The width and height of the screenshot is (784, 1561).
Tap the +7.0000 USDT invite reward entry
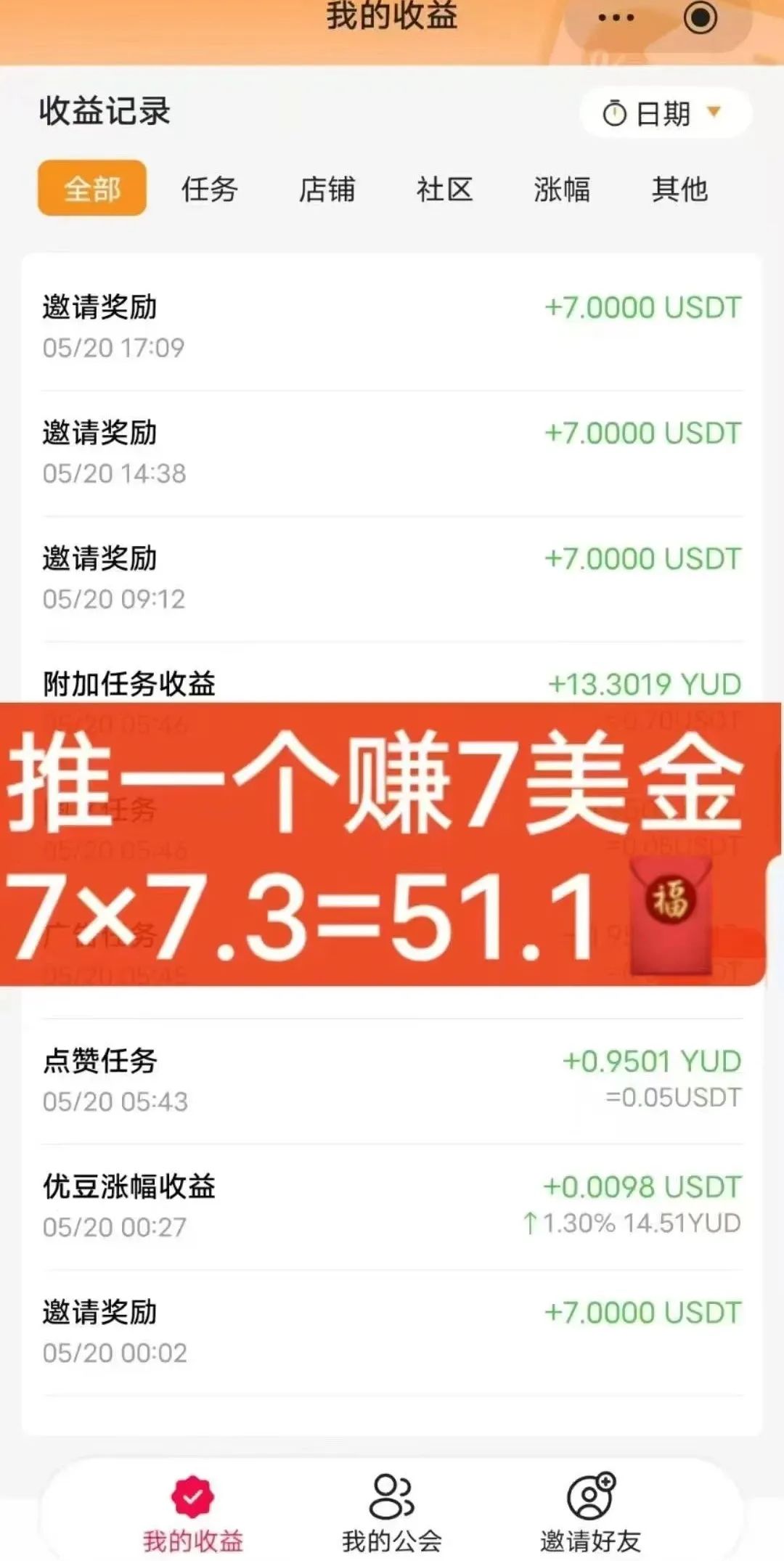pos(642,307)
